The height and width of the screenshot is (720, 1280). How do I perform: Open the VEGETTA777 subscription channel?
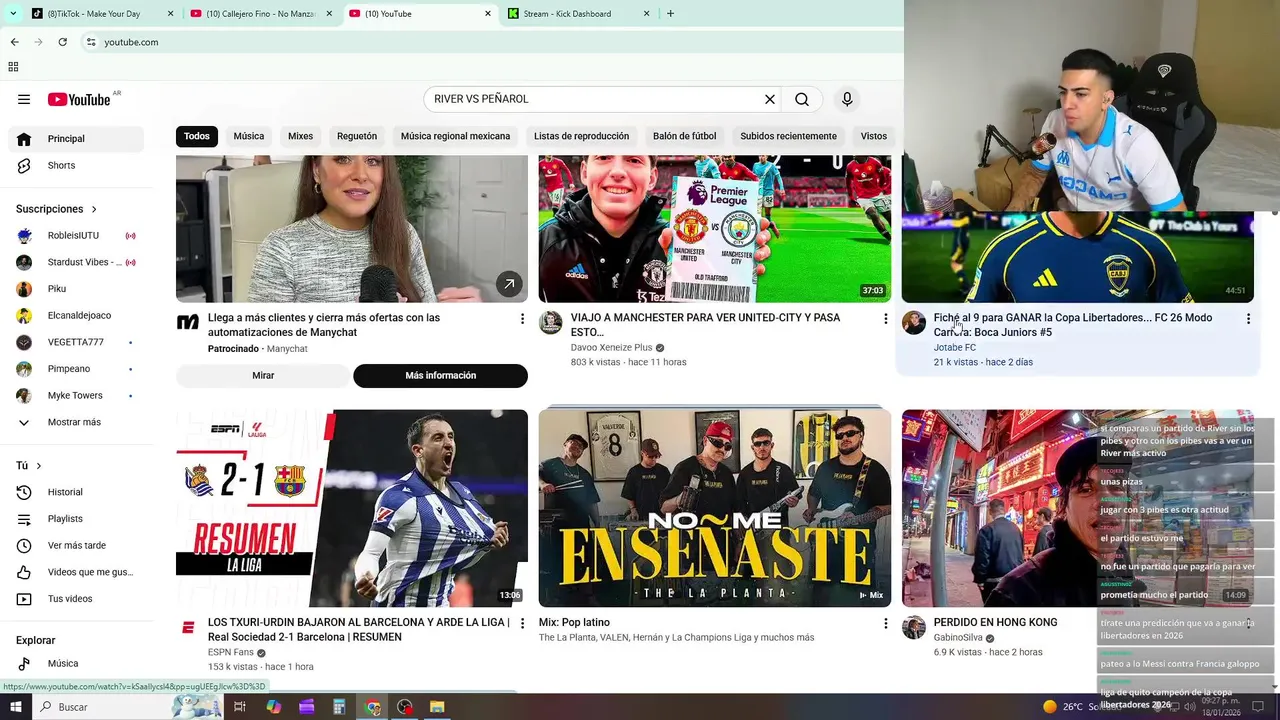(x=75, y=342)
